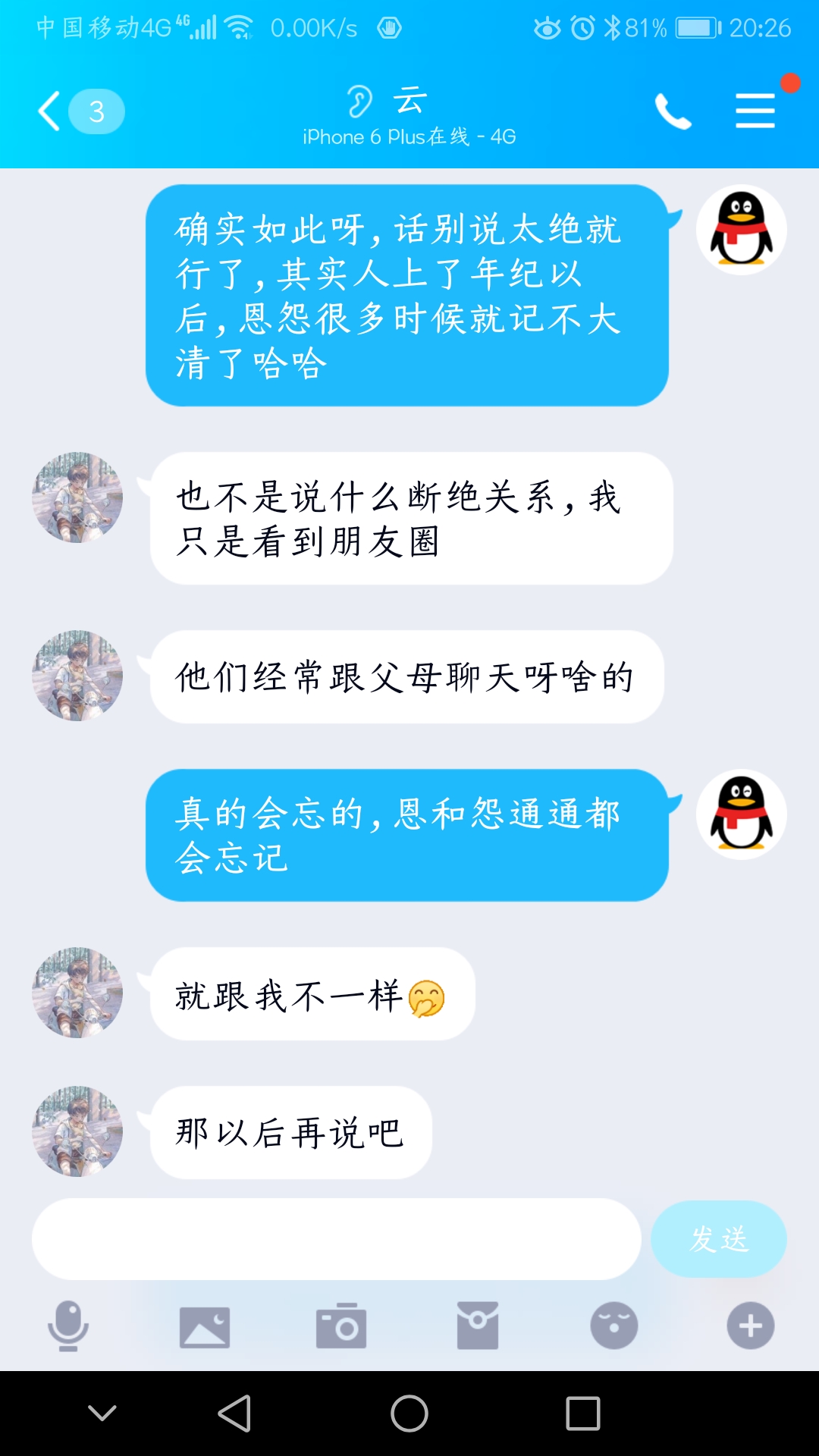819x1456 pixels.
Task: Record a voice message with the microphone
Action: click(x=68, y=1326)
